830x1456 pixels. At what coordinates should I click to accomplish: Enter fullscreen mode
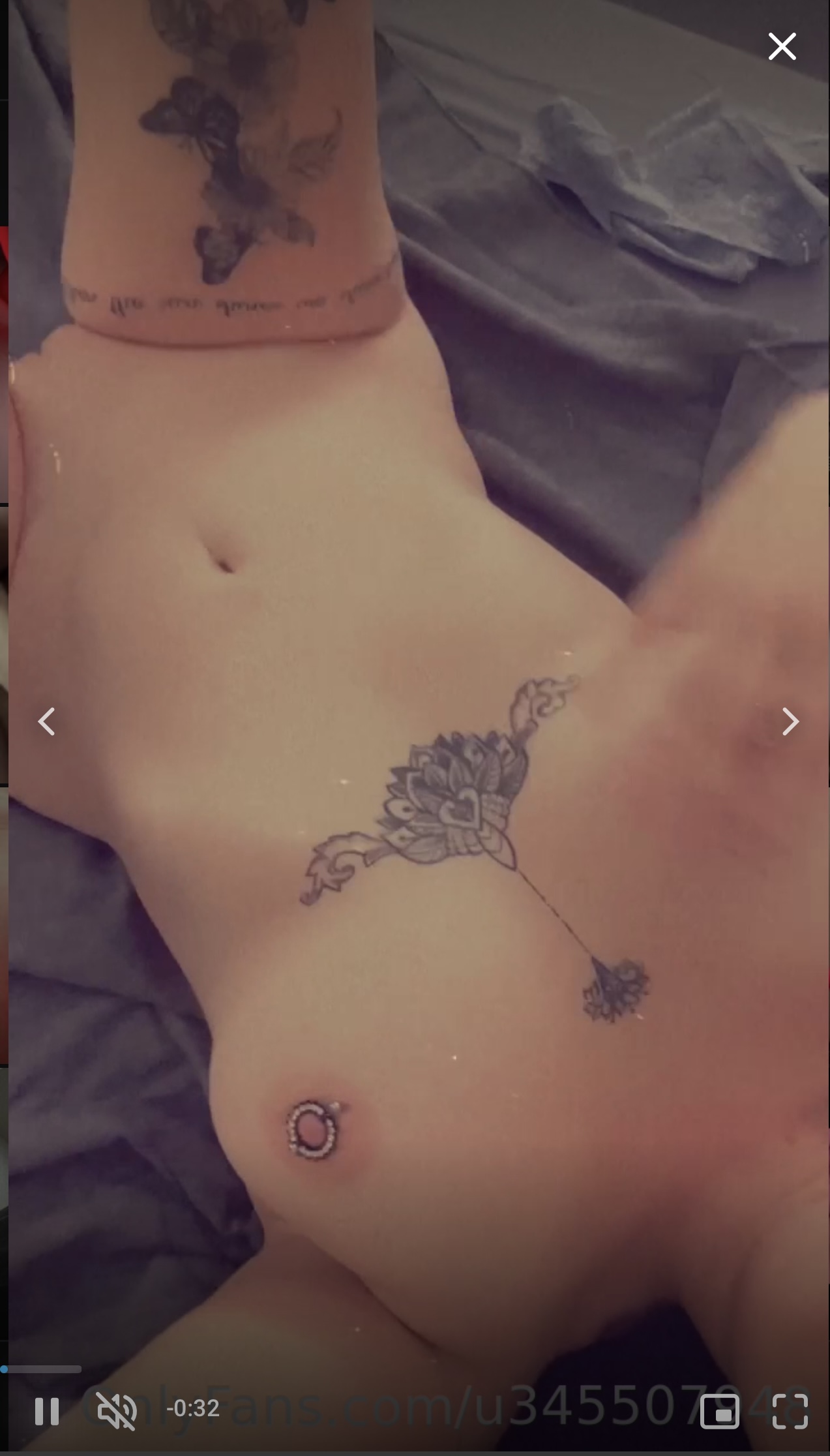coord(790,1411)
